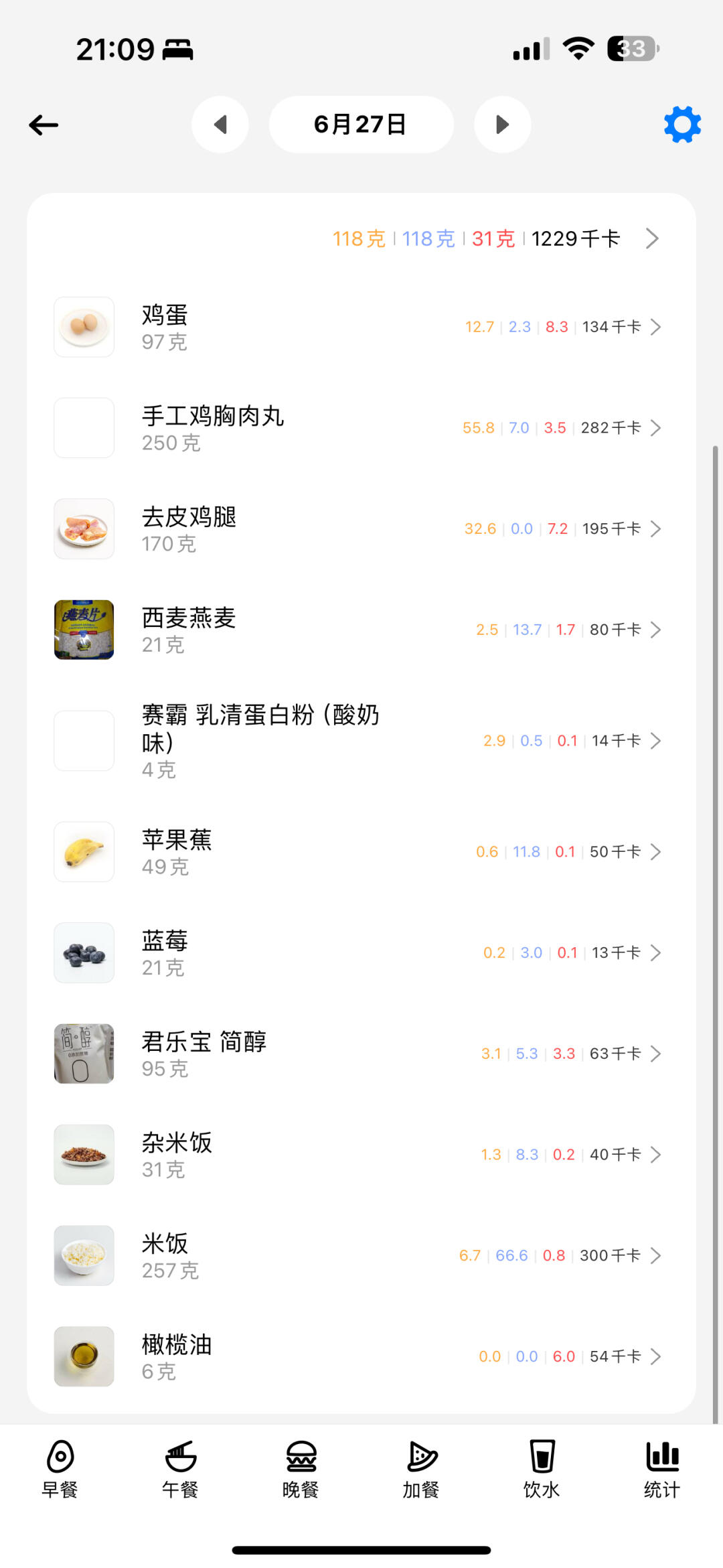Open the 苹果蕉 food entry
The height and width of the screenshot is (1568, 723).
click(361, 852)
